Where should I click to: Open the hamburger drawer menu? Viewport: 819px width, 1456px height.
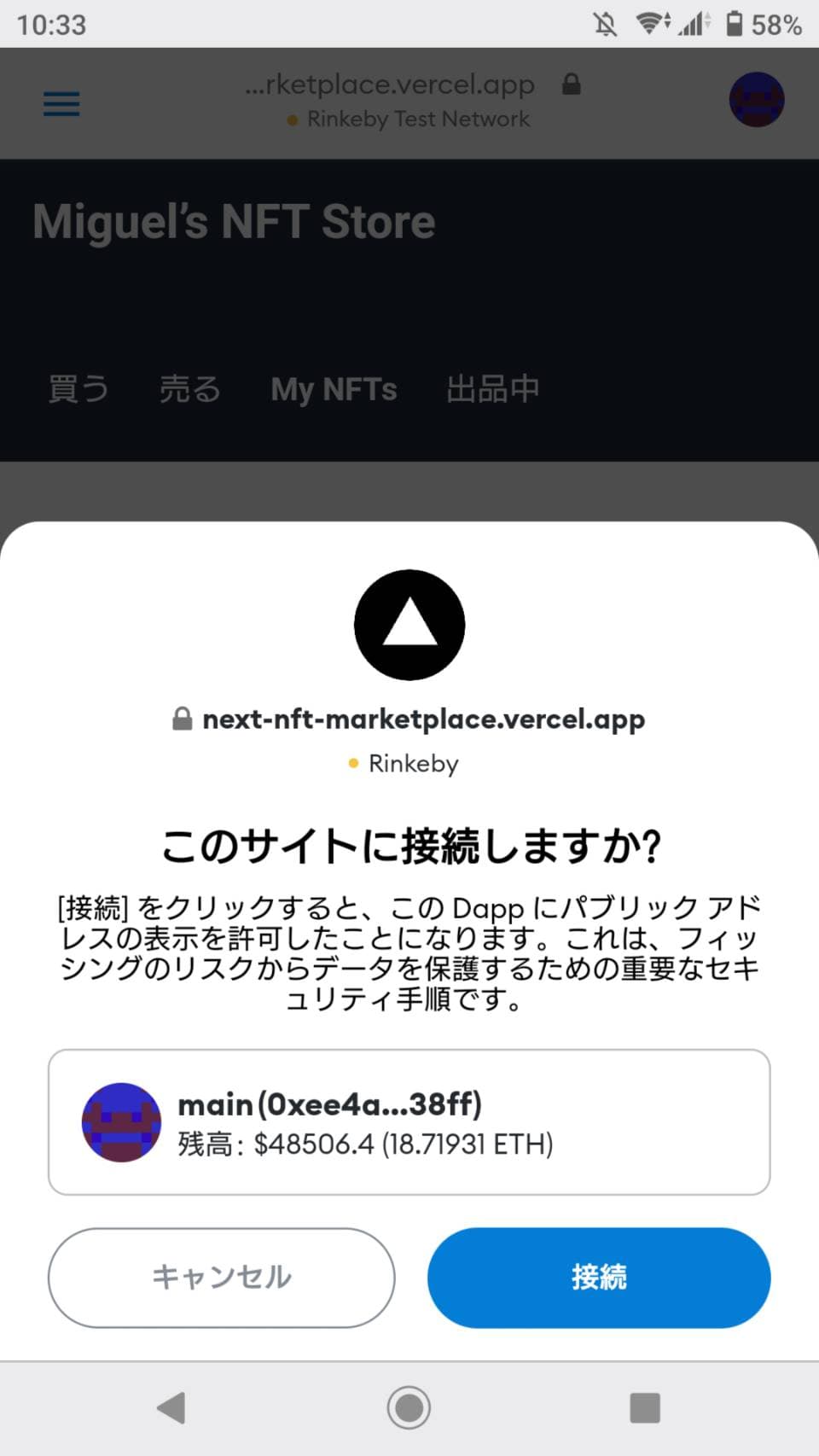point(61,104)
